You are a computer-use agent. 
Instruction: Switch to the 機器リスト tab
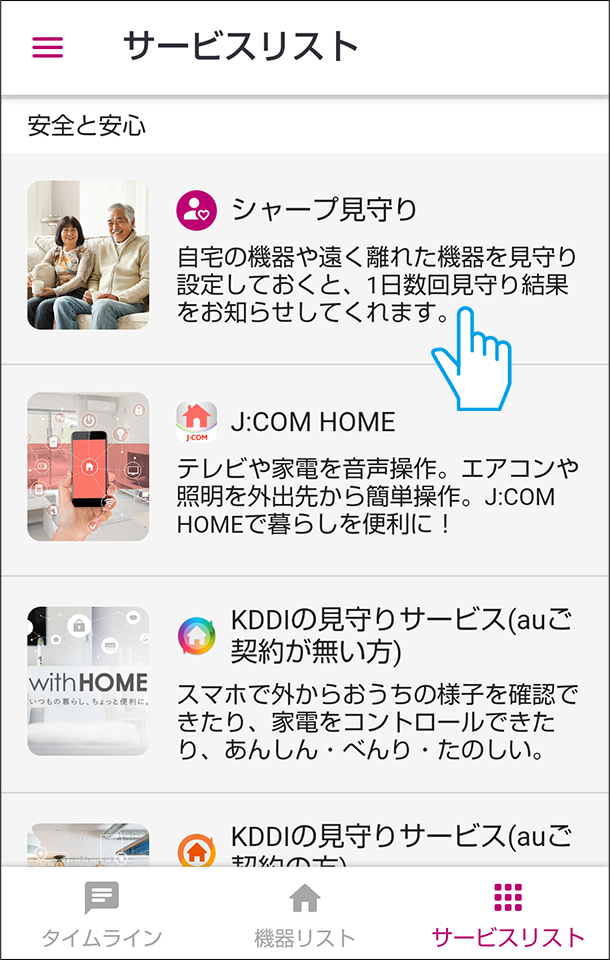[305, 914]
